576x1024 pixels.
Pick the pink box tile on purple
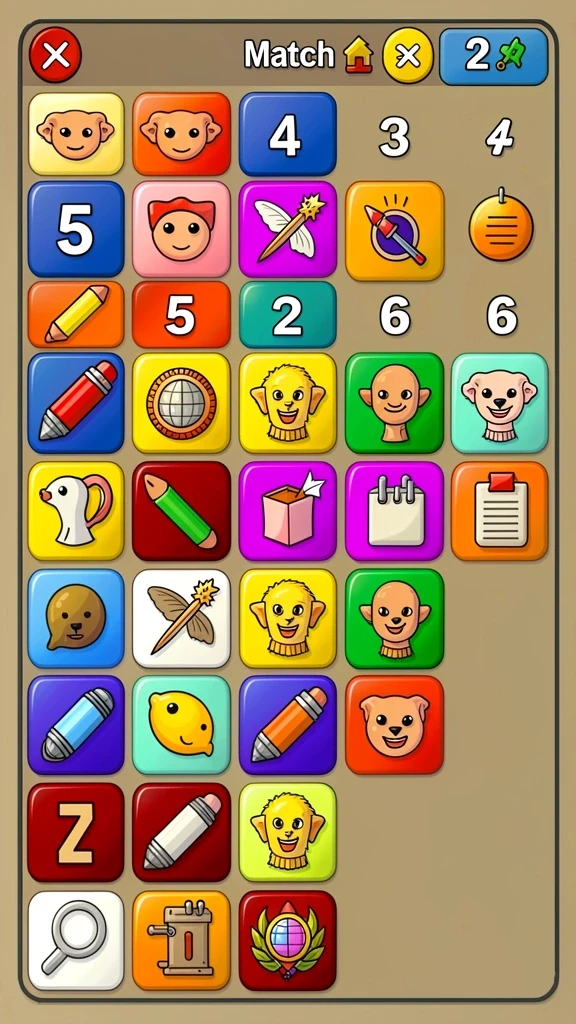pos(287,511)
